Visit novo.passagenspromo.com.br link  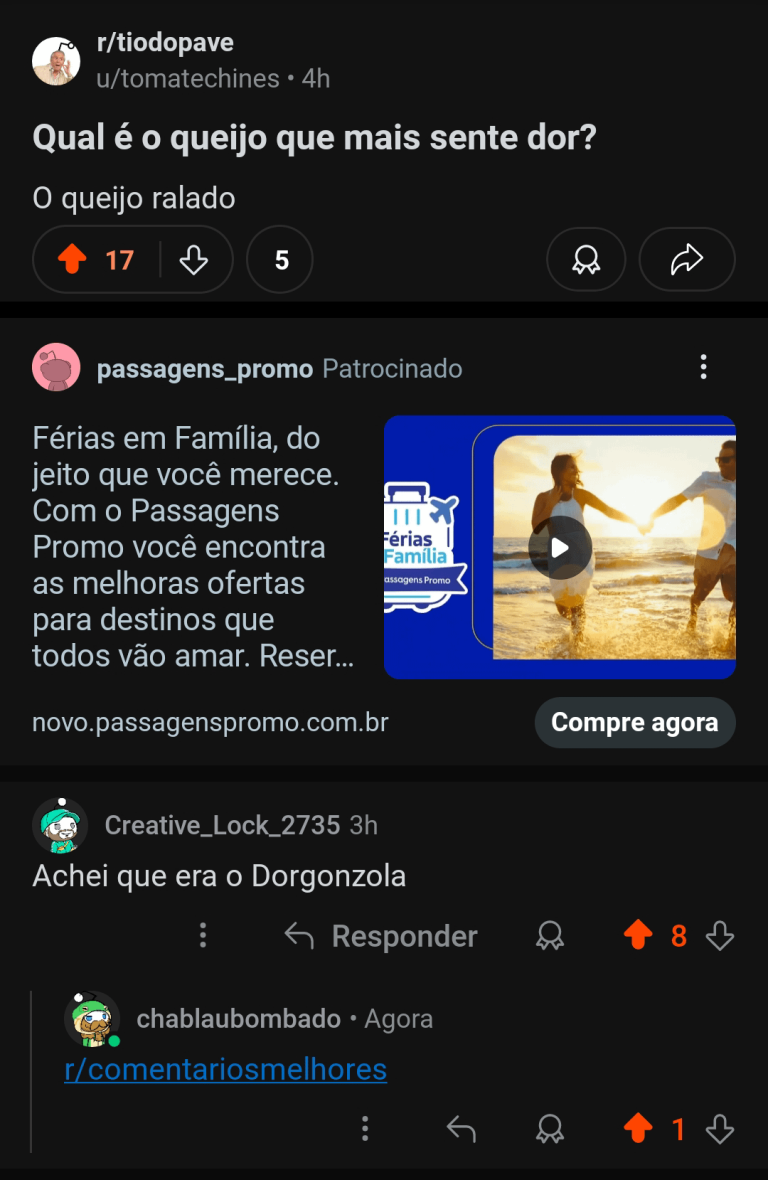(210, 722)
